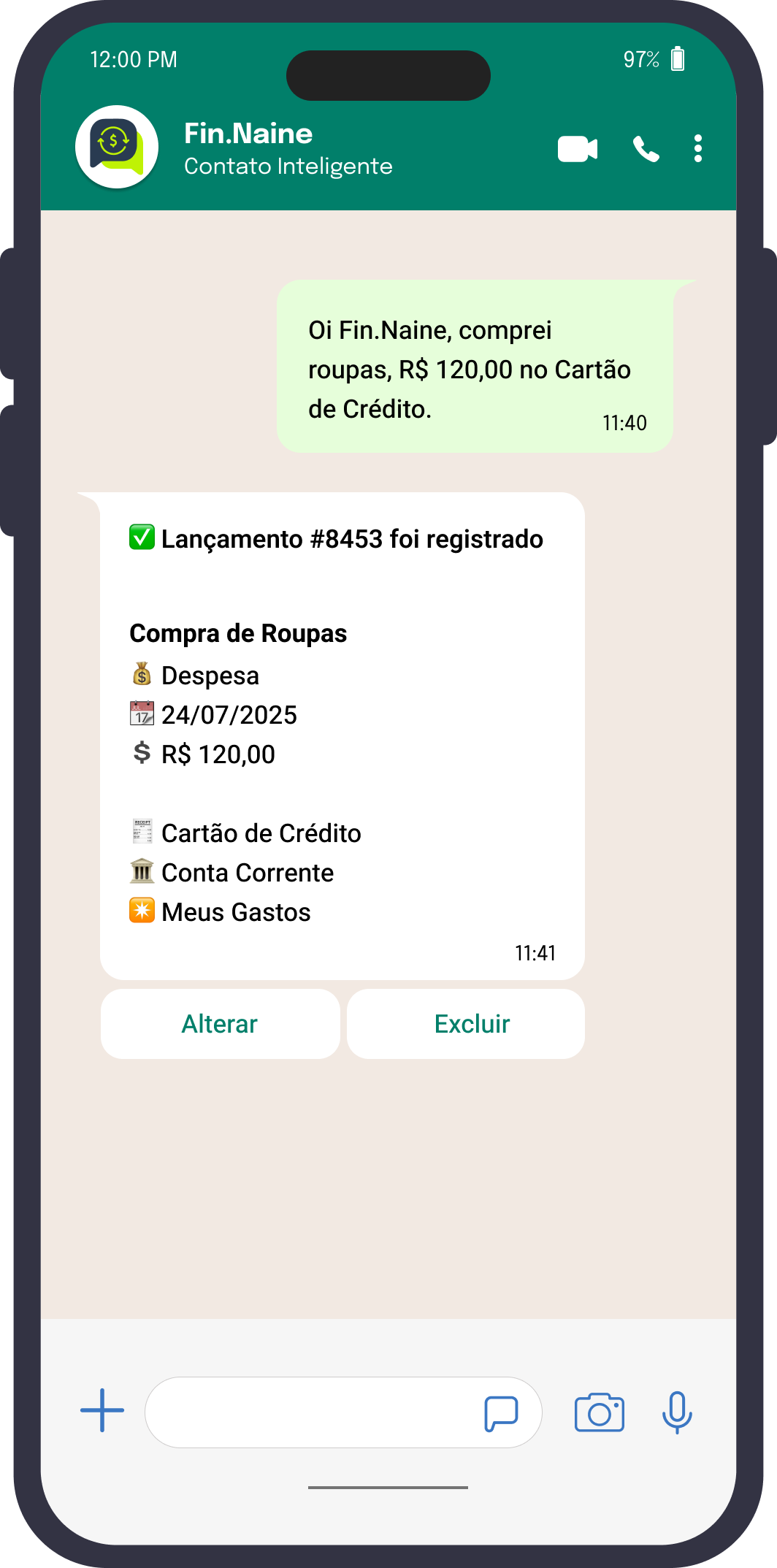This screenshot has width=777, height=1568.
Task: Tap the Lançamento #8453 confirmation bubble
Action: pos(342,730)
